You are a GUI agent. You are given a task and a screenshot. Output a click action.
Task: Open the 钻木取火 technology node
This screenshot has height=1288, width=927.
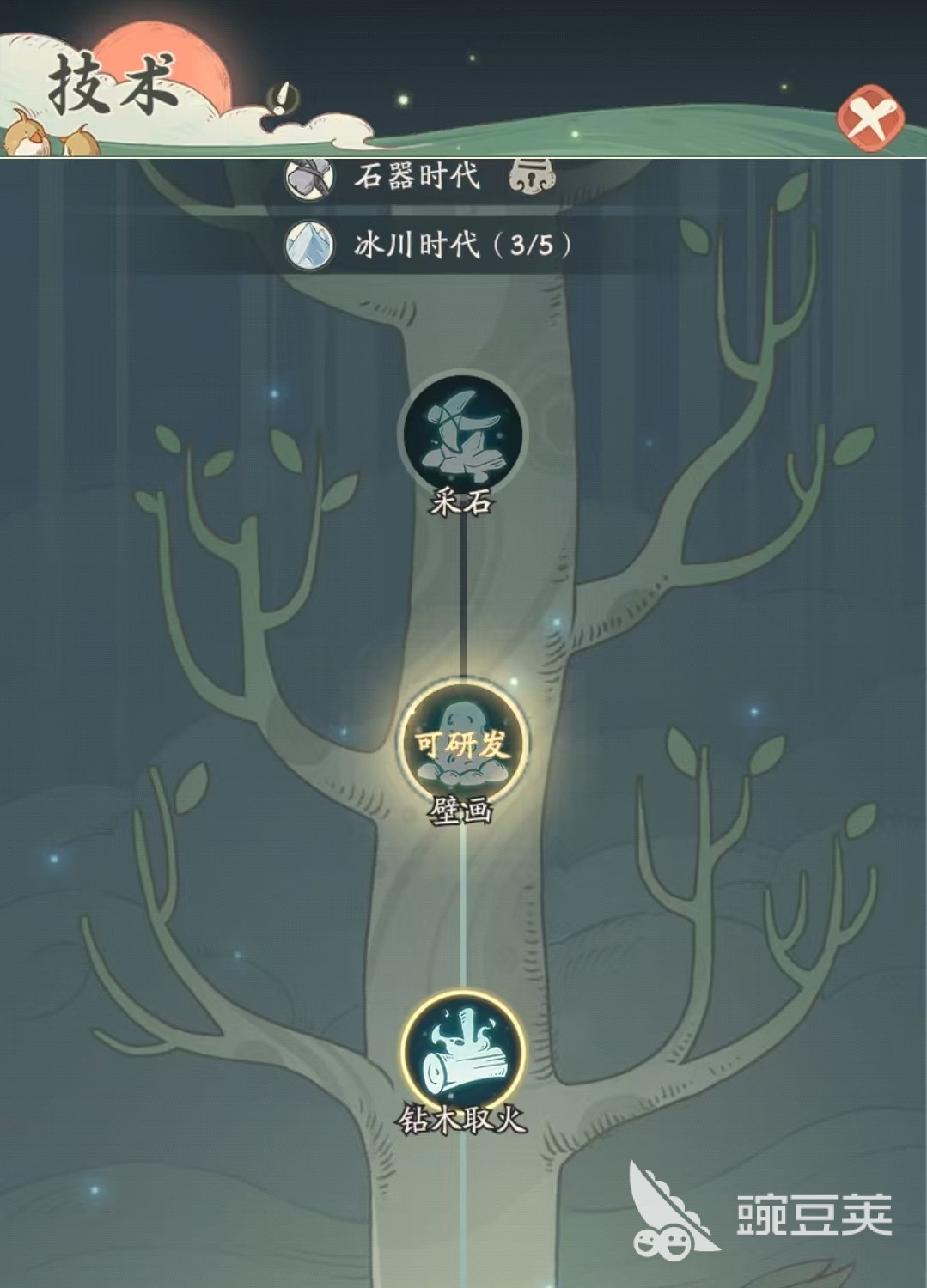click(x=463, y=1051)
